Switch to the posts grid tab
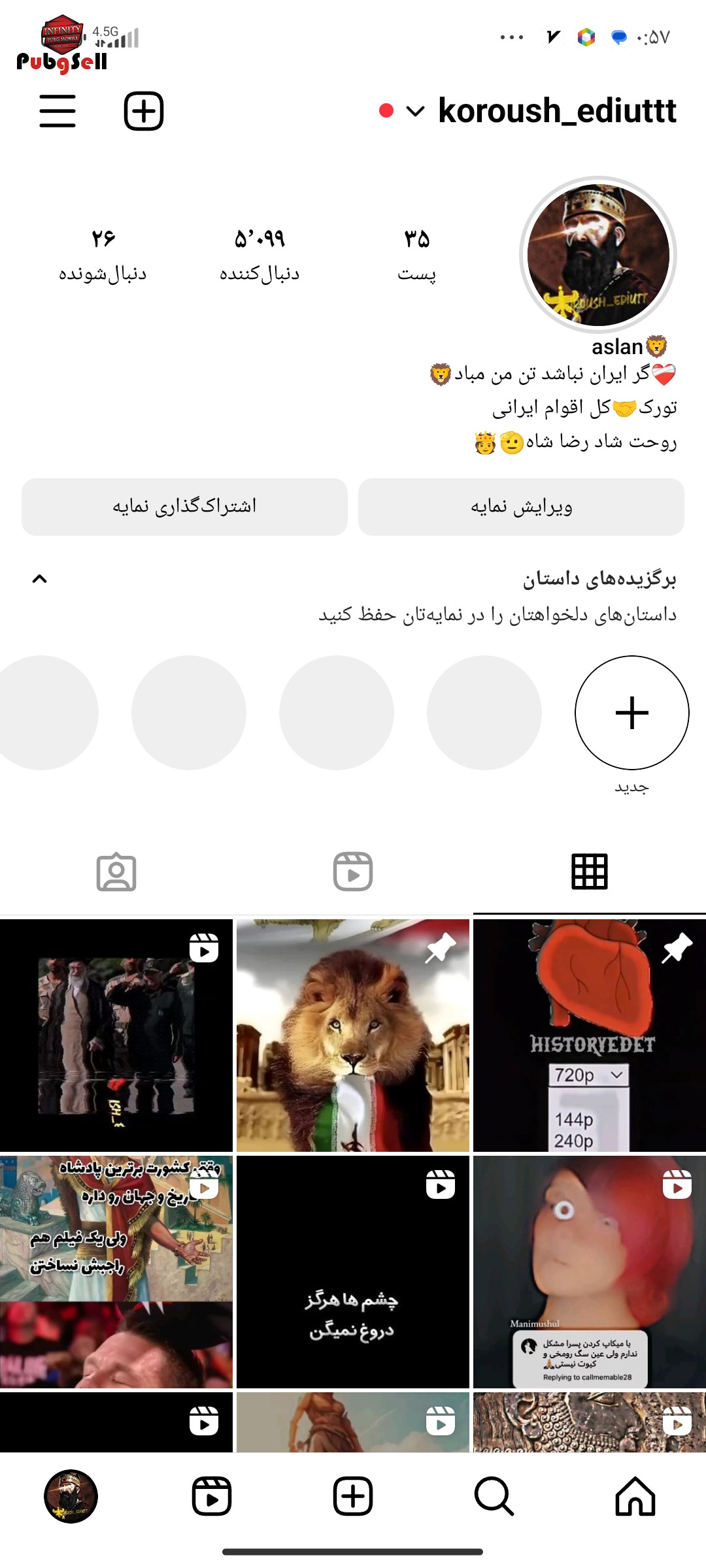 590,872
